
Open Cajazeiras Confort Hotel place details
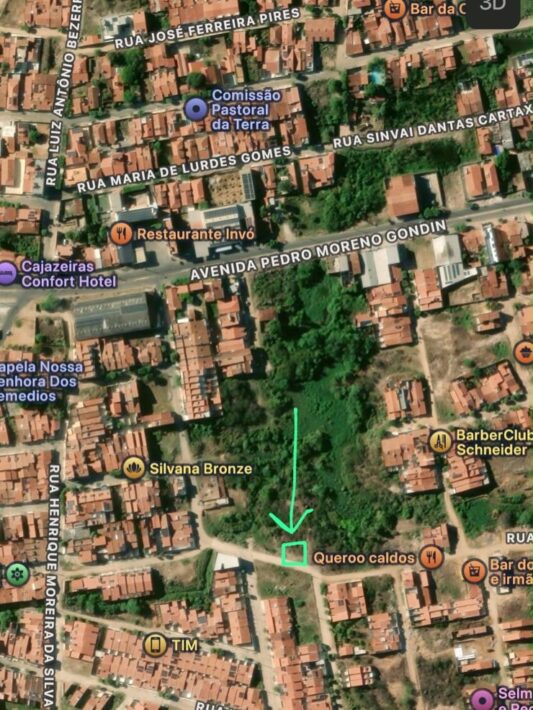click(x=8, y=273)
